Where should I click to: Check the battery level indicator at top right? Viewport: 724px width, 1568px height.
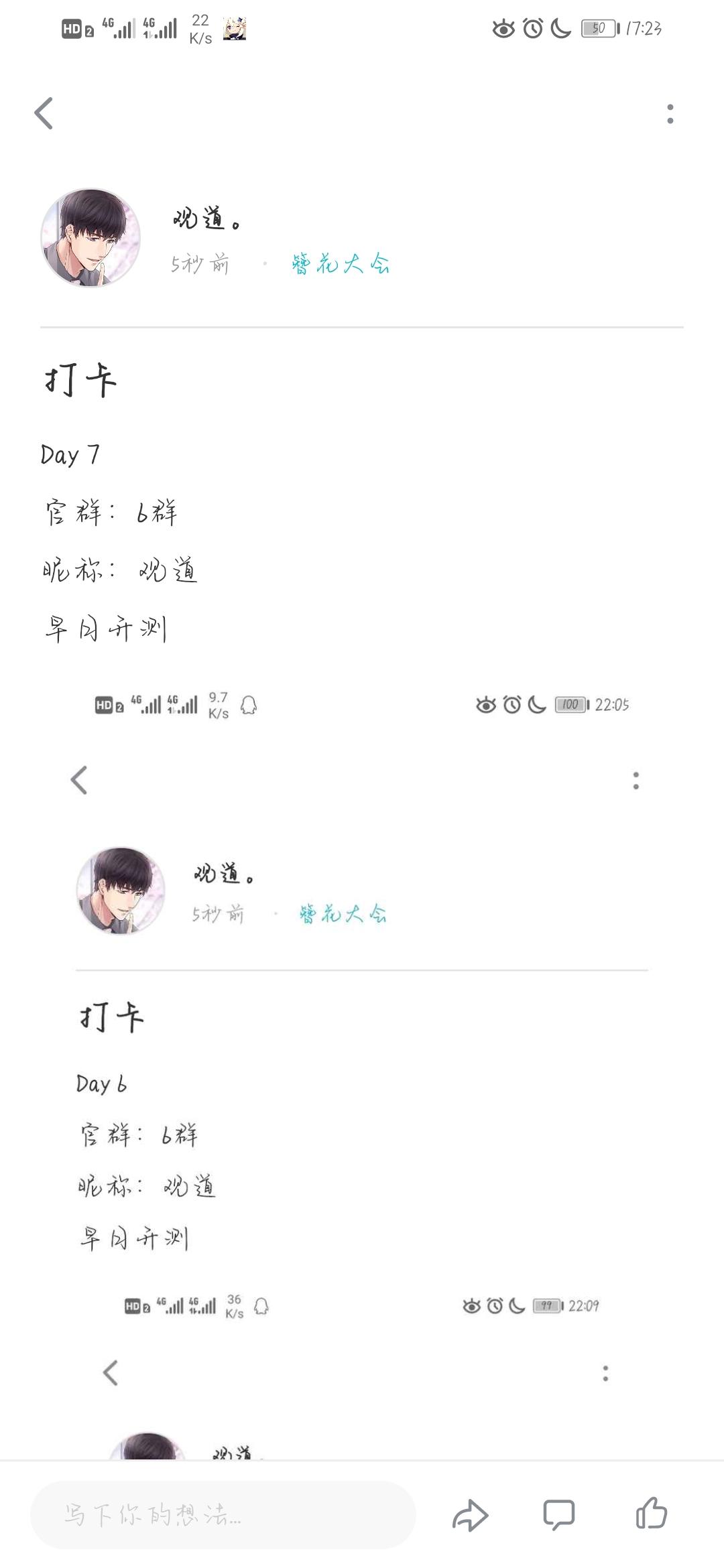point(600,29)
